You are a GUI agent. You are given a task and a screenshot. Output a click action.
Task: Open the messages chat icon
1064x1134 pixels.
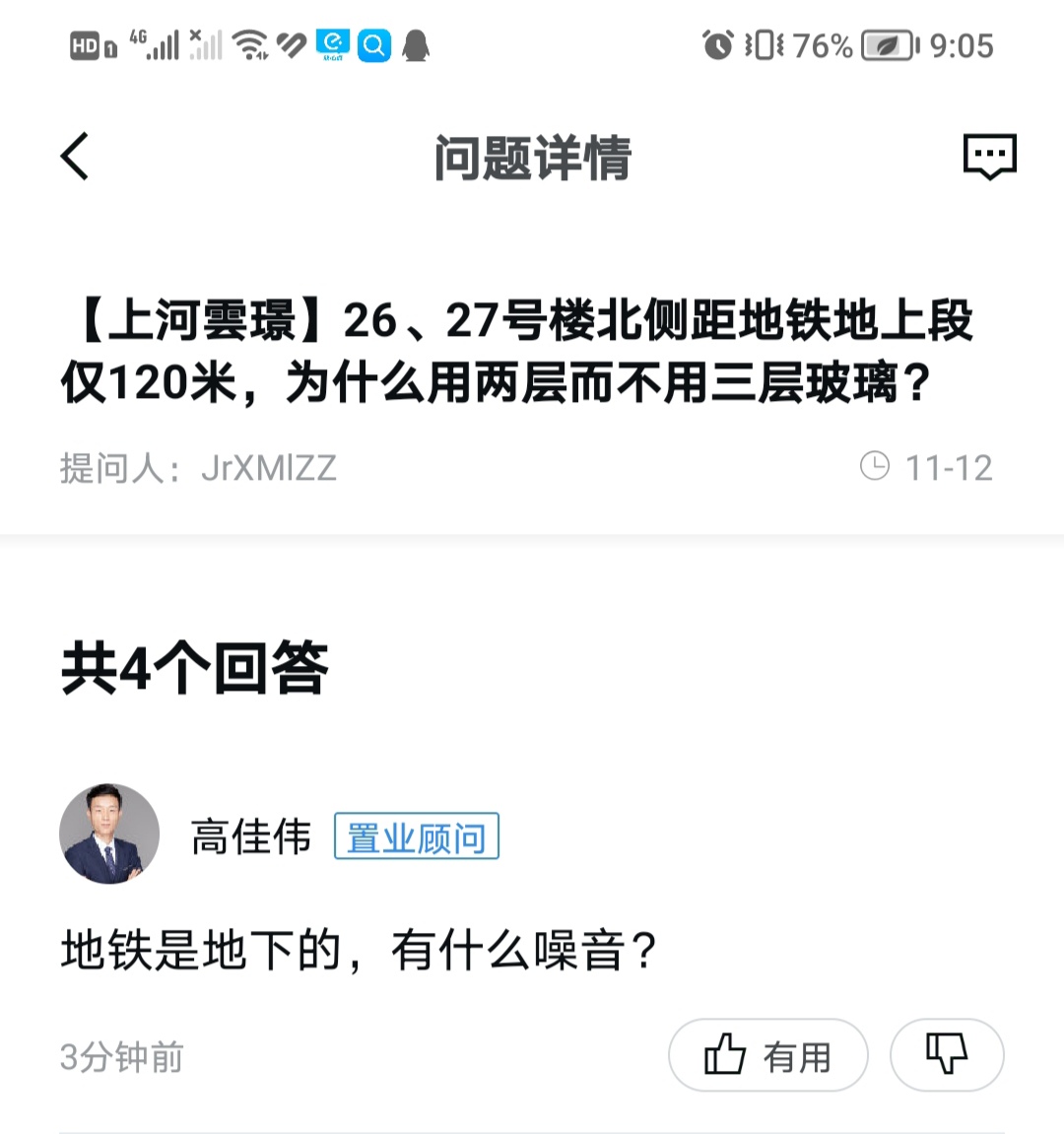(x=988, y=157)
